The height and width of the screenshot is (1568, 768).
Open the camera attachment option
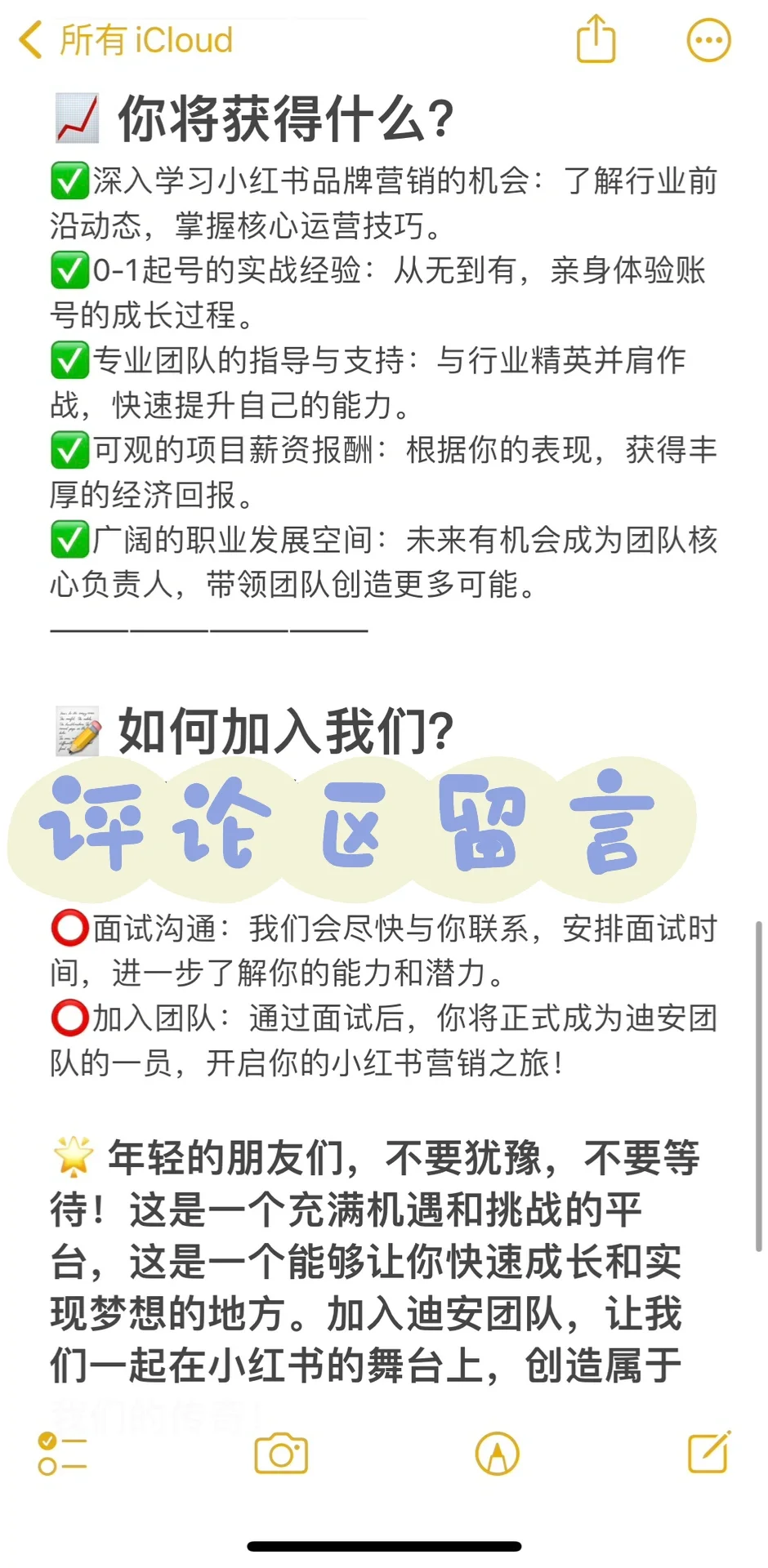281,1454
